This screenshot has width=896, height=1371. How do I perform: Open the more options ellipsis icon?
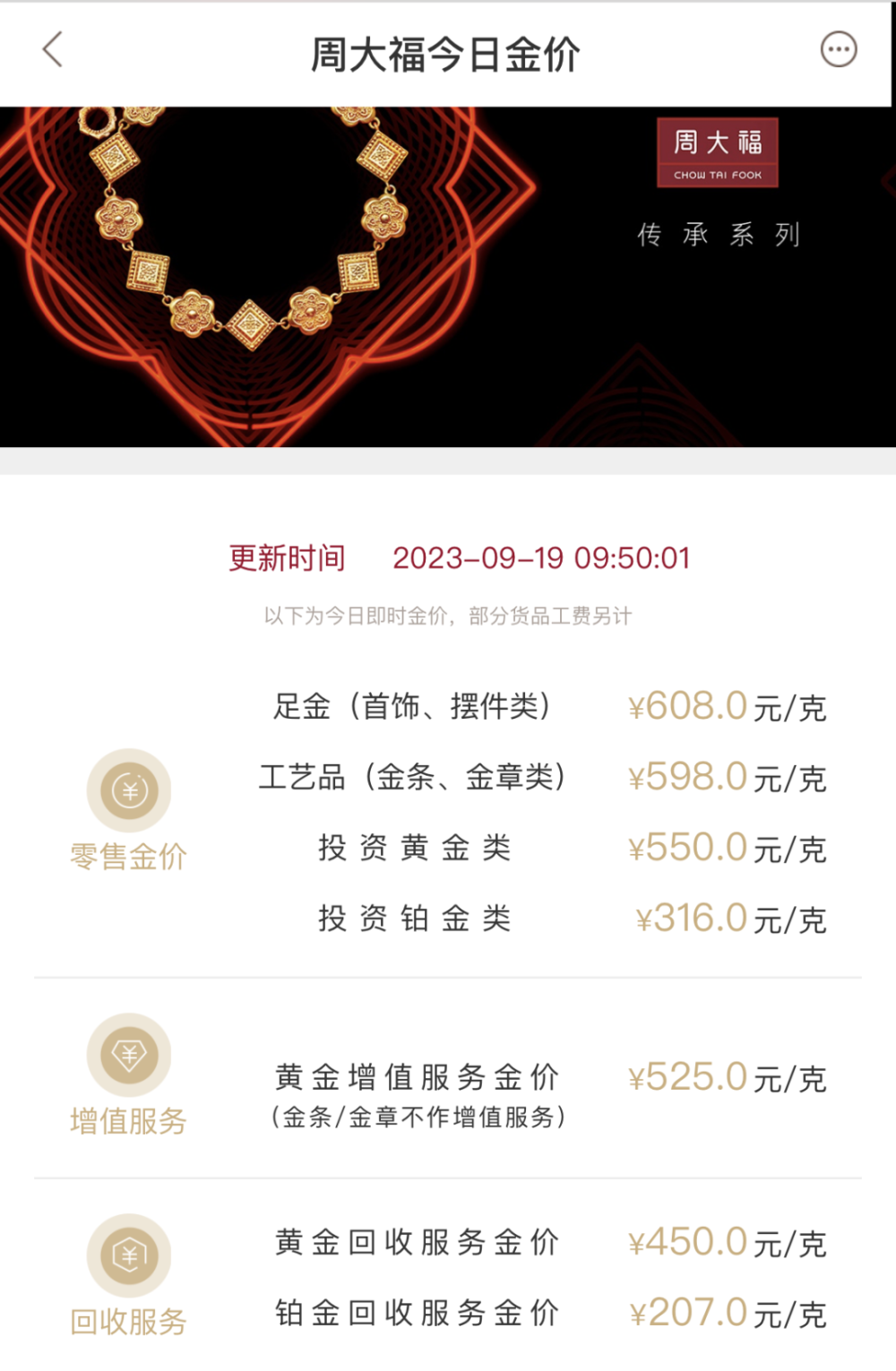[838, 49]
